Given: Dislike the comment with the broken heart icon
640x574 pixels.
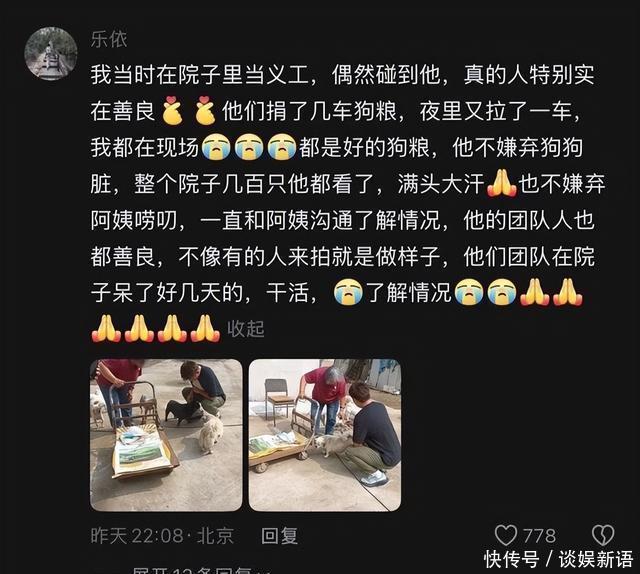Looking at the screenshot, I should coord(603,534).
